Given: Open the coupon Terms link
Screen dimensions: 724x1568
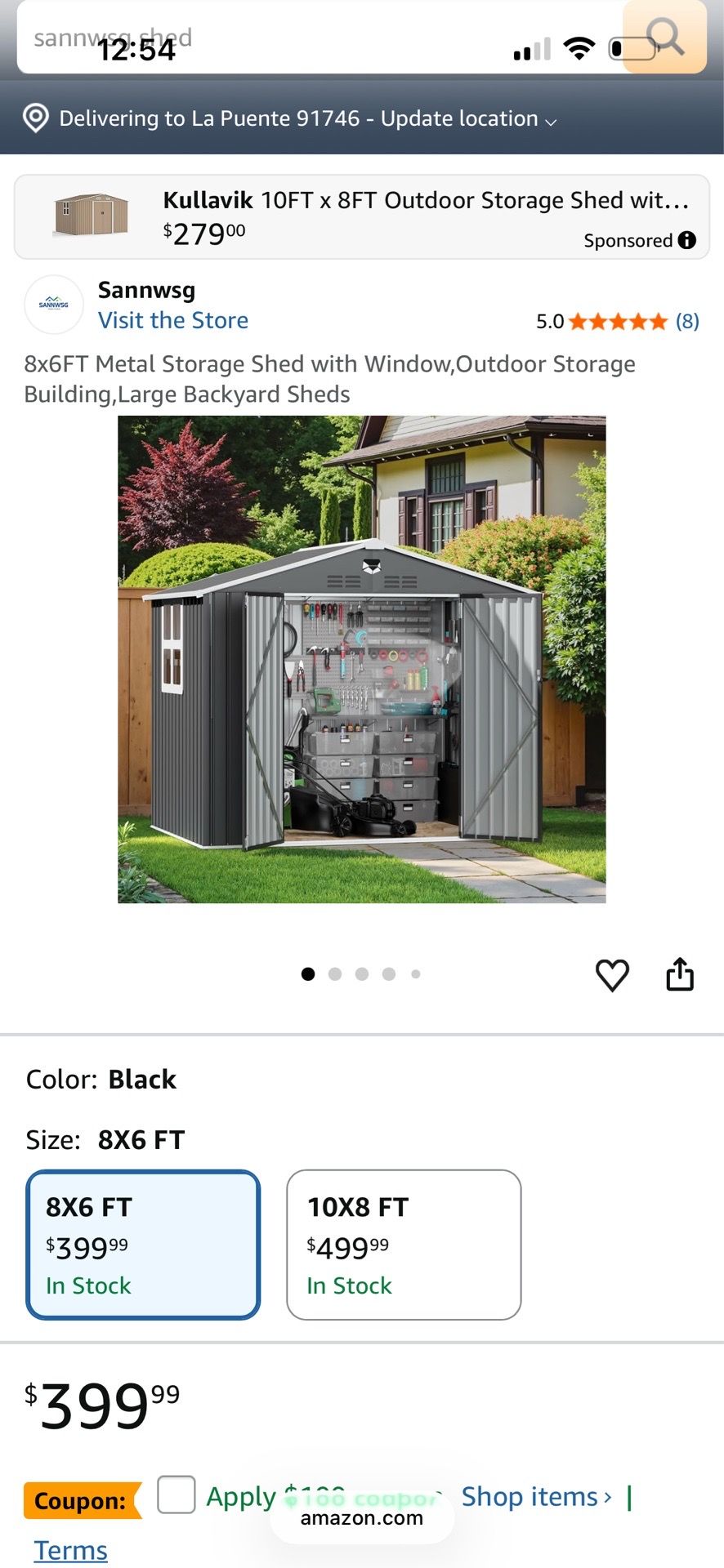Looking at the screenshot, I should click(71, 1550).
